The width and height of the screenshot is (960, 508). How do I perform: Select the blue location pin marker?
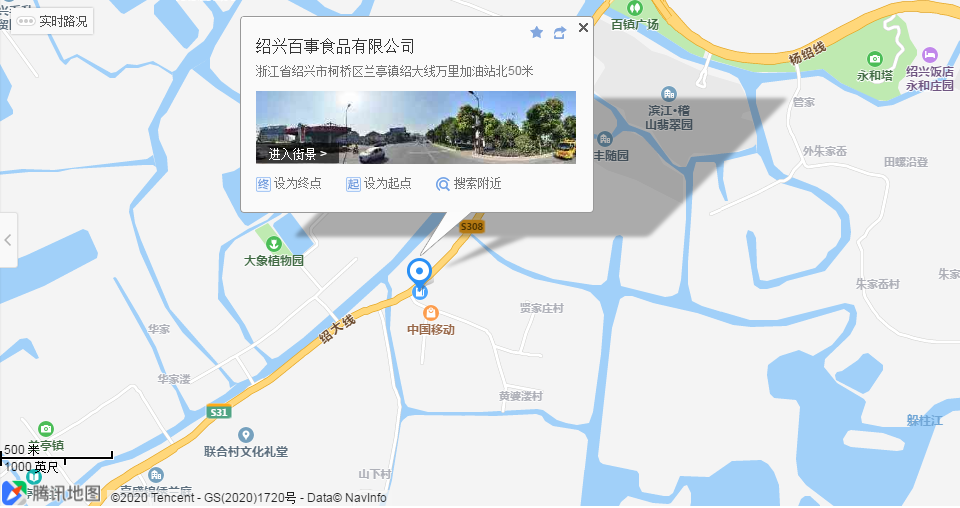pyautogui.click(x=420, y=271)
